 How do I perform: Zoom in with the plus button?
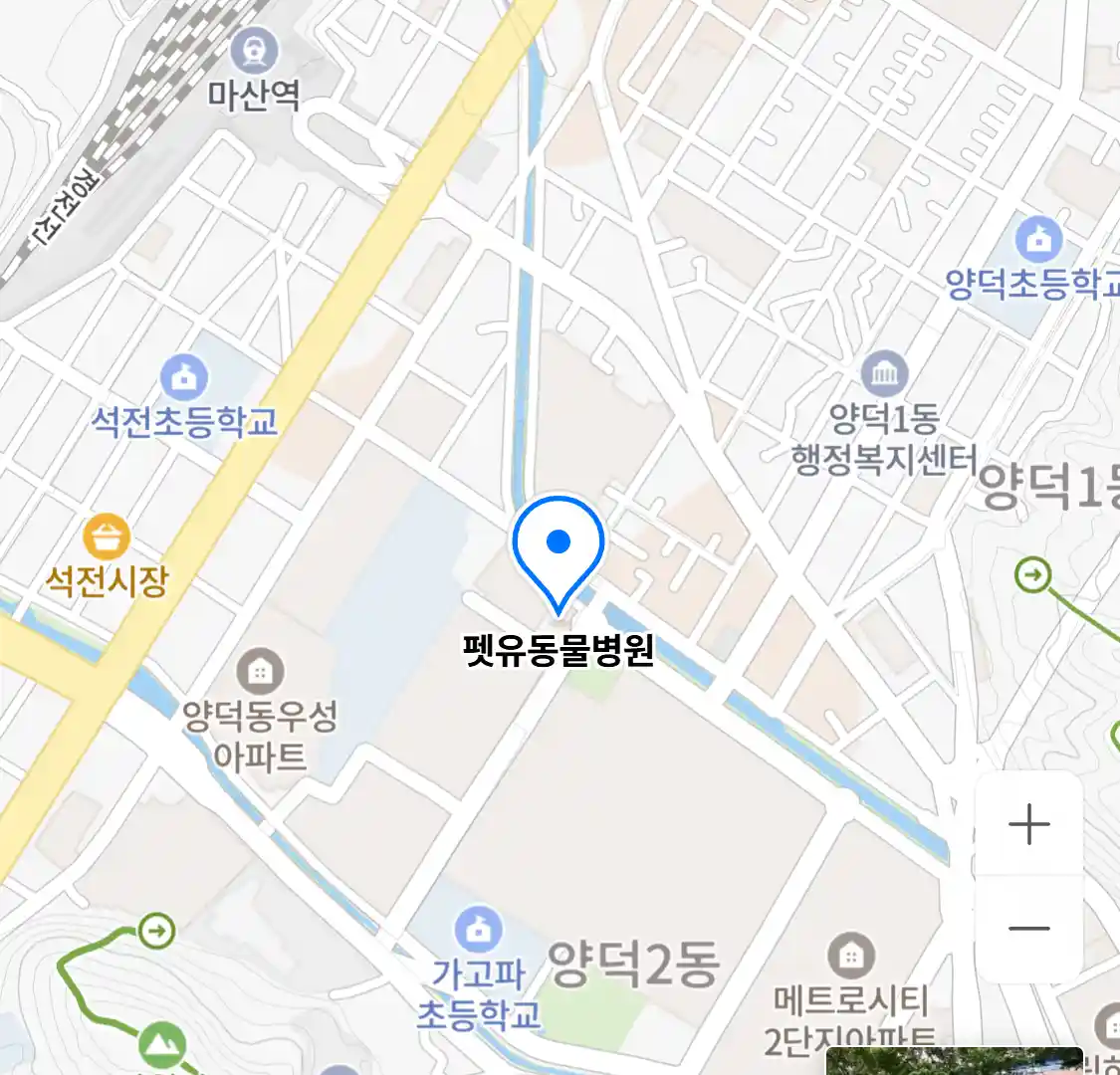(1028, 825)
